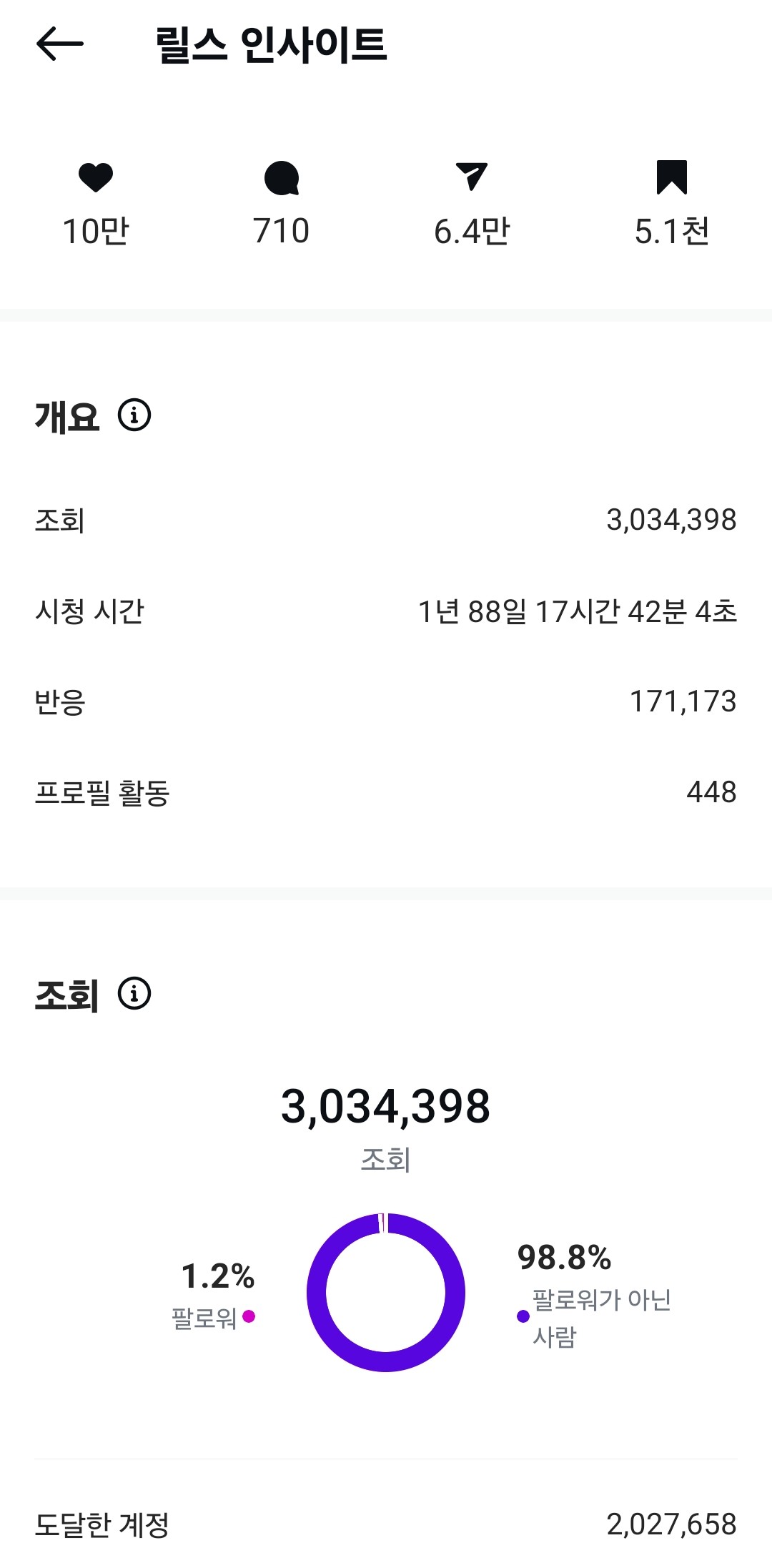Viewport: 772px width, 1568px height.
Task: Open the info icon beside the 조회 heading
Action: tap(134, 993)
